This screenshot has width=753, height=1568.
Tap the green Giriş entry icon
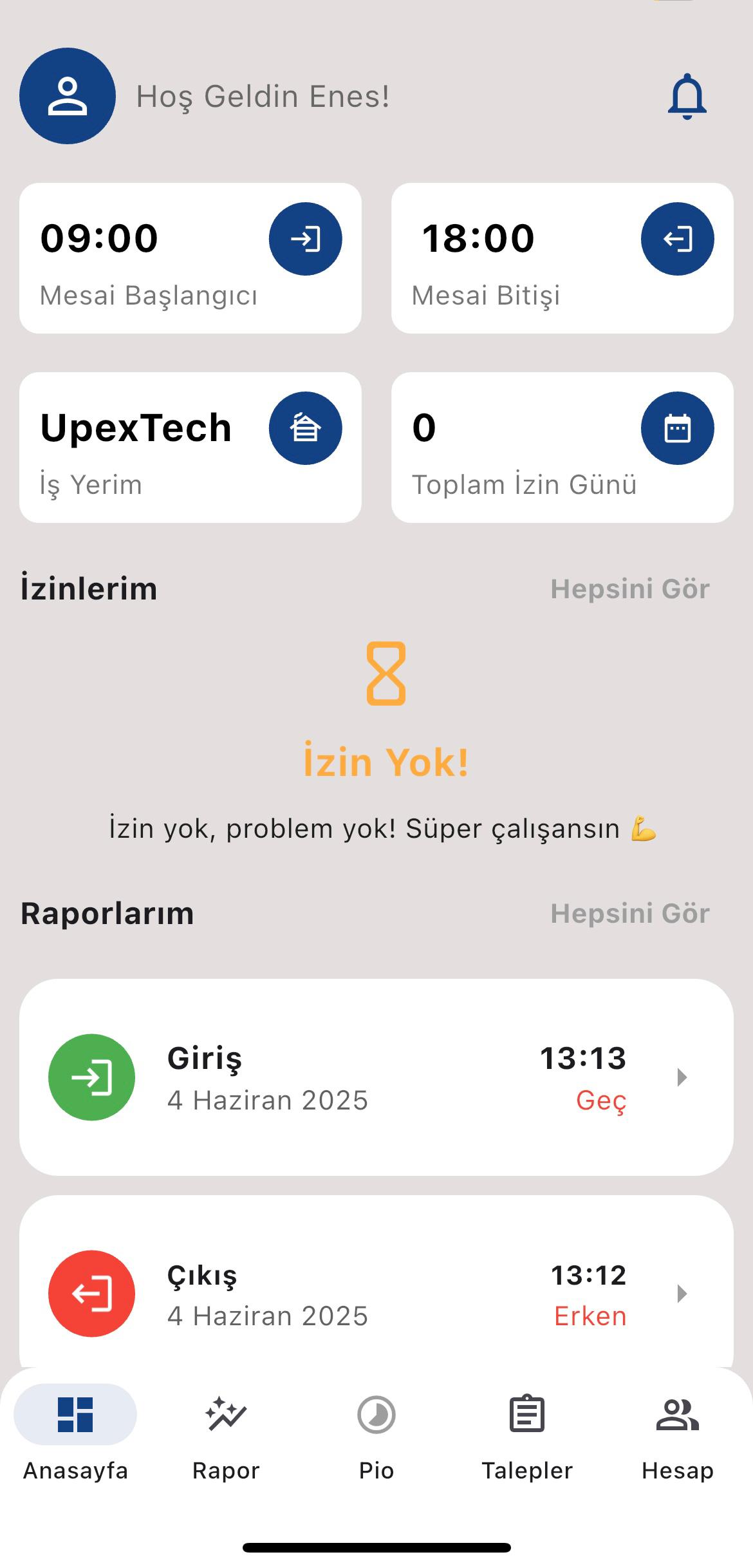91,1078
